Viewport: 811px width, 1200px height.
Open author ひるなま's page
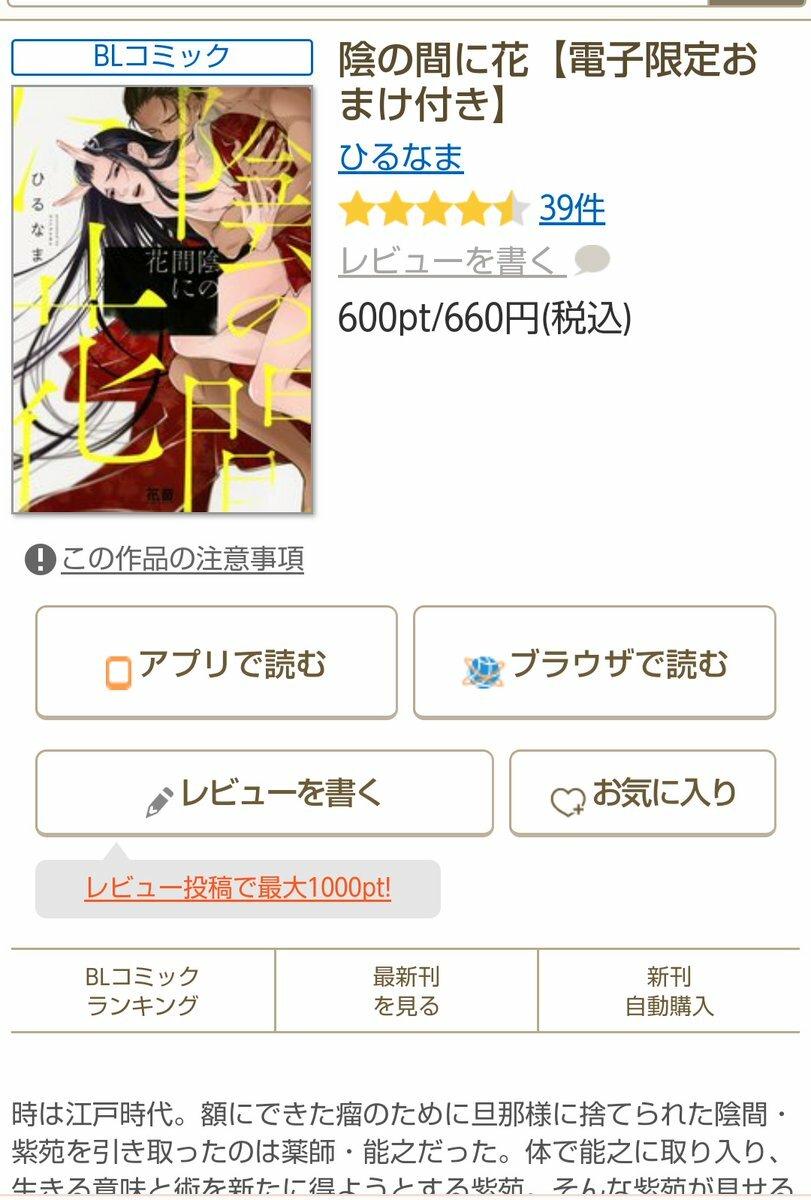400,158
